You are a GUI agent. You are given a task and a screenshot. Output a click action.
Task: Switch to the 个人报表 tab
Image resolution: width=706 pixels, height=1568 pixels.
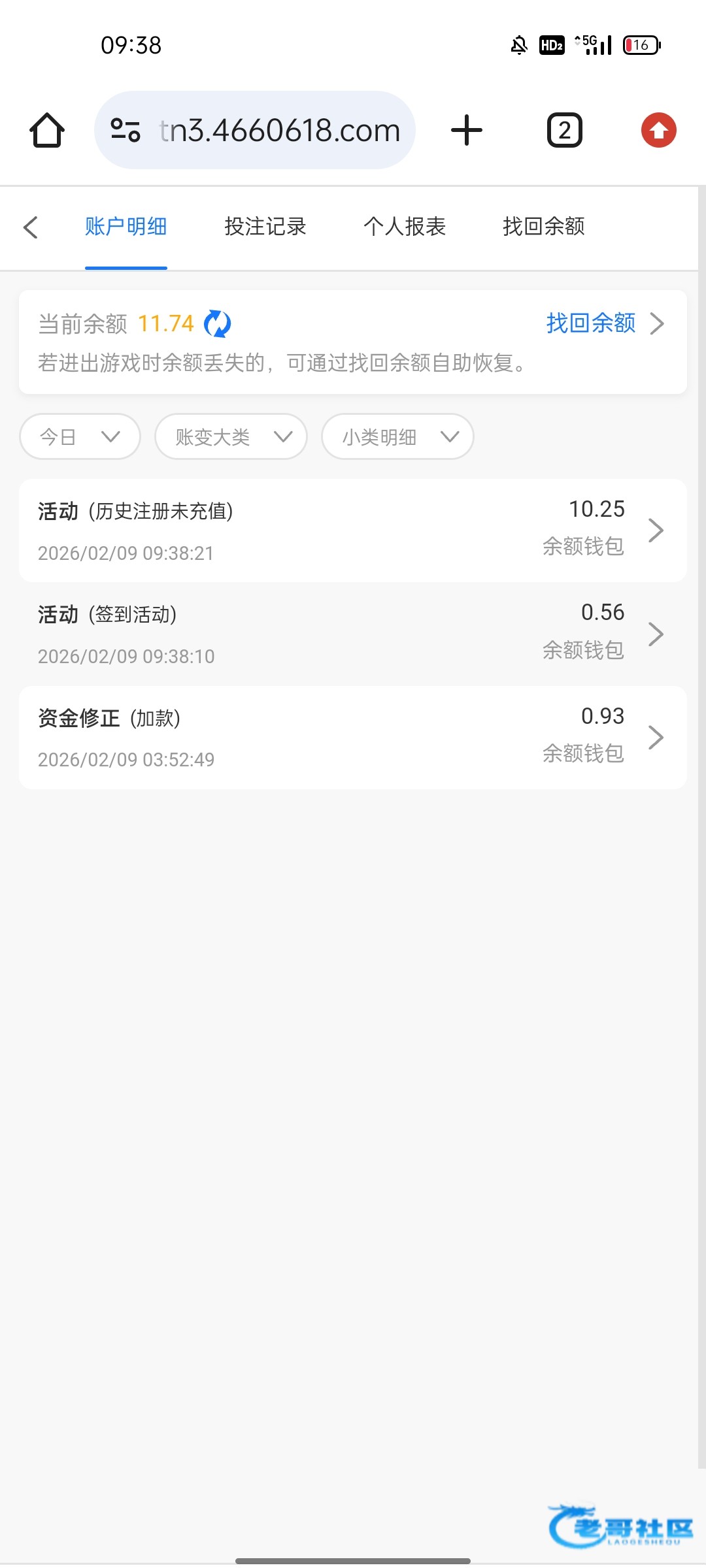click(405, 227)
